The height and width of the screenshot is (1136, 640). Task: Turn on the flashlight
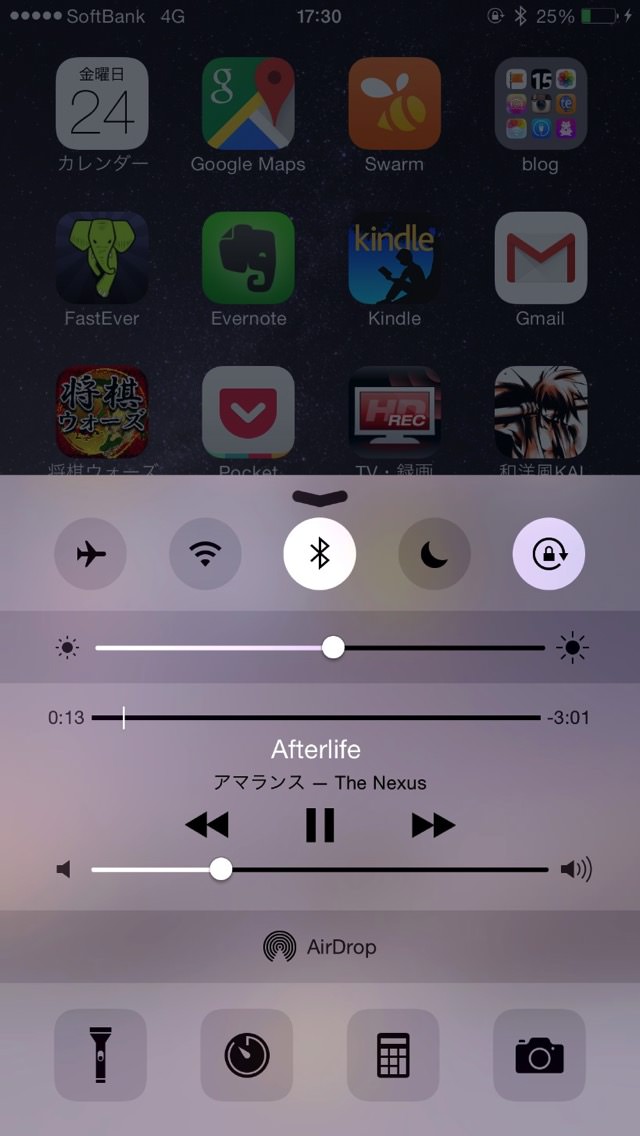pos(100,1055)
